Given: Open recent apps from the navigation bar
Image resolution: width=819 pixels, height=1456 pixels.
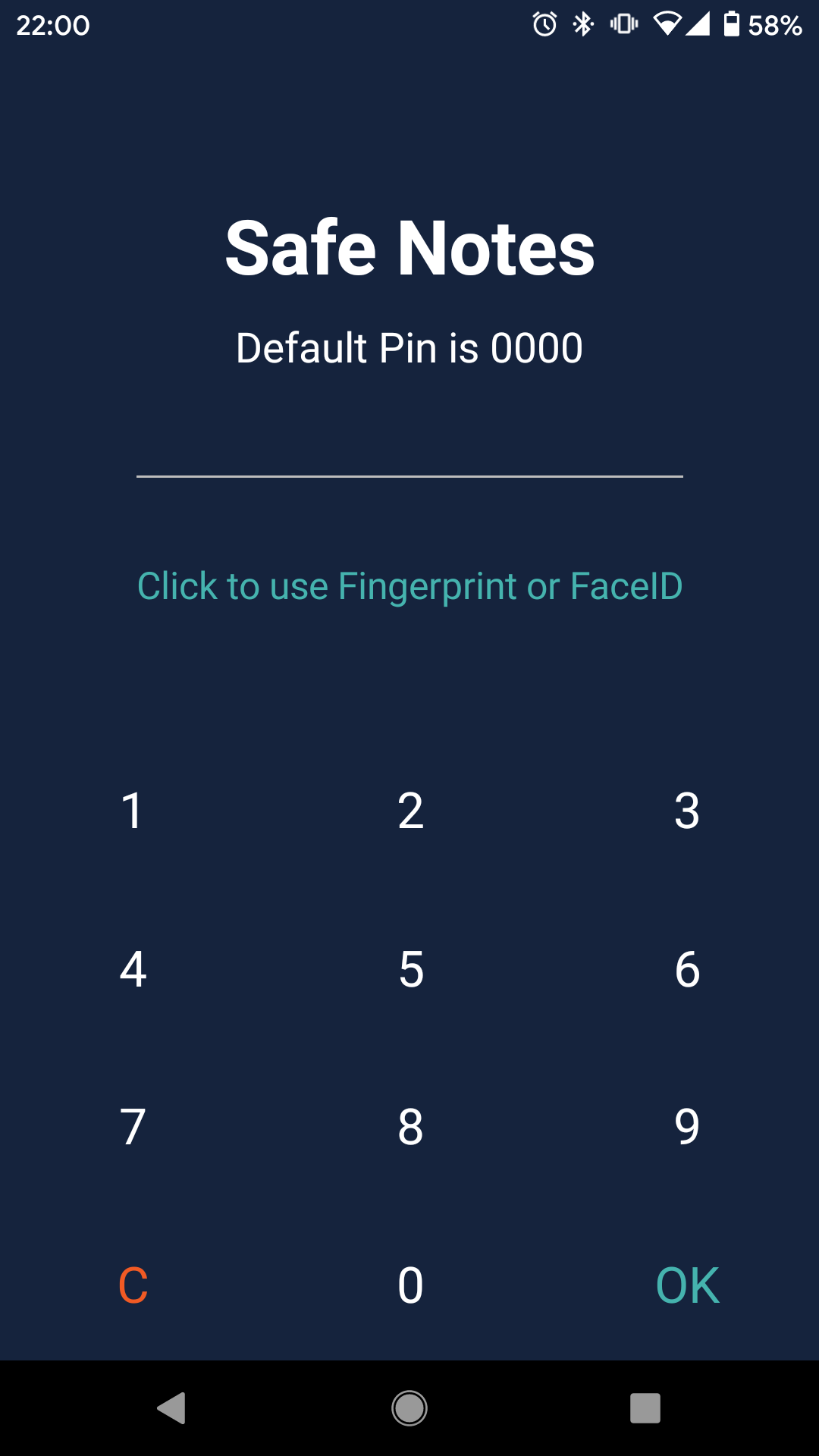Looking at the screenshot, I should click(x=645, y=1408).
